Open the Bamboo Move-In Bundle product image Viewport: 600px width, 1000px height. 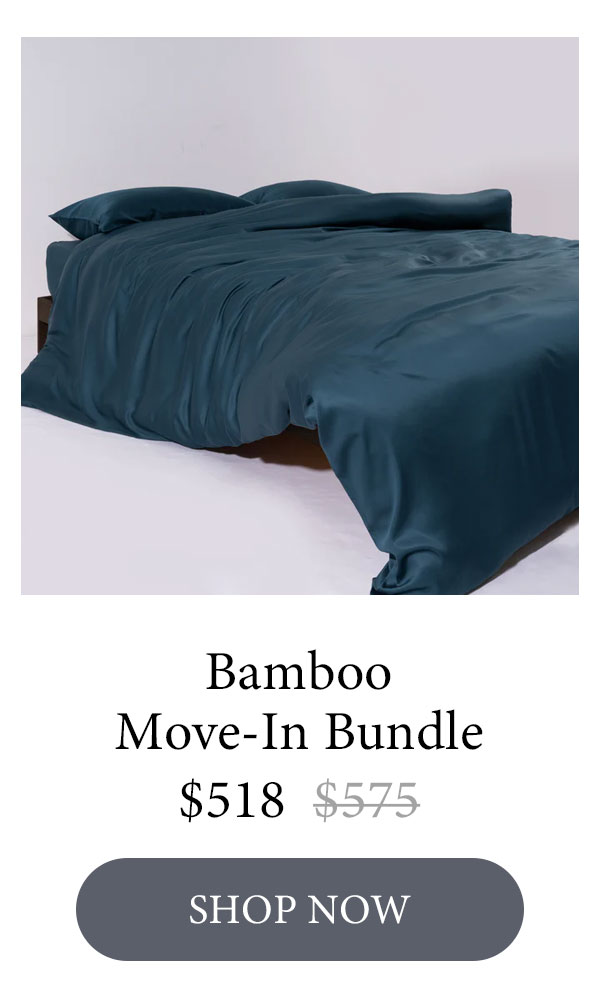point(300,316)
